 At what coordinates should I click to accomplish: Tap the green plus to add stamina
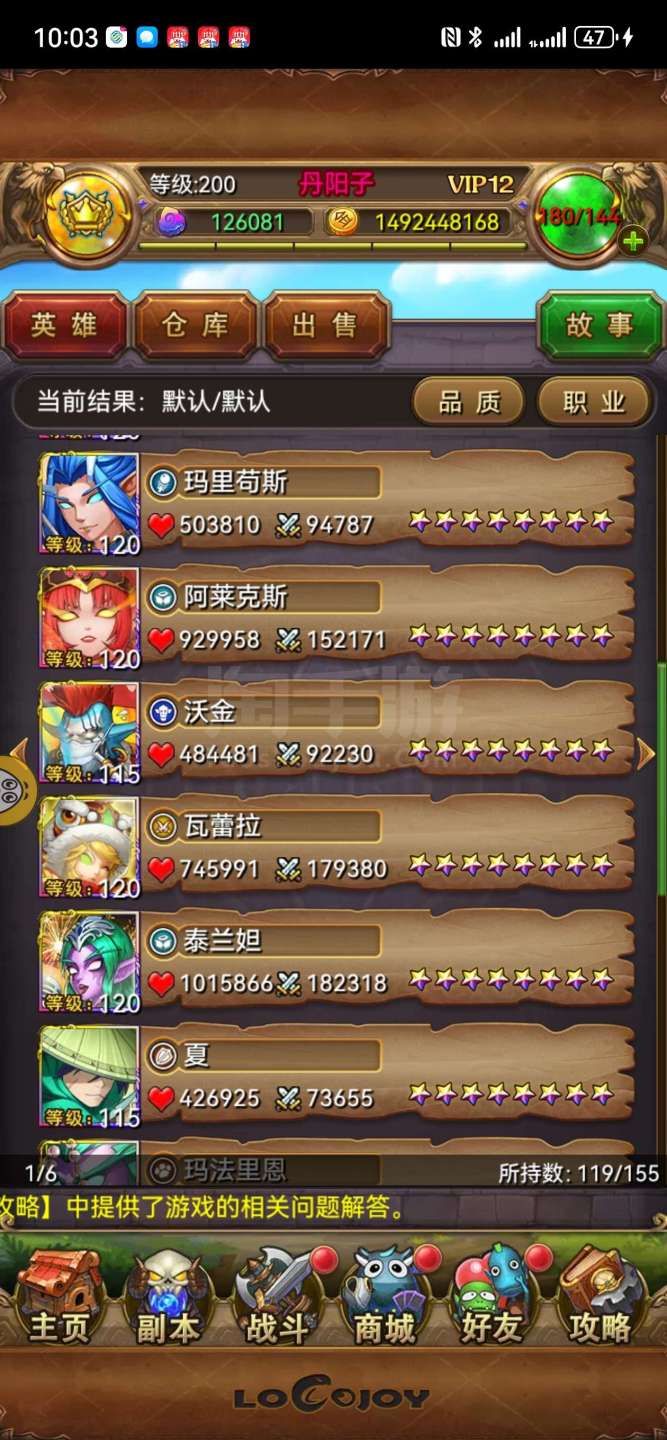click(x=633, y=240)
